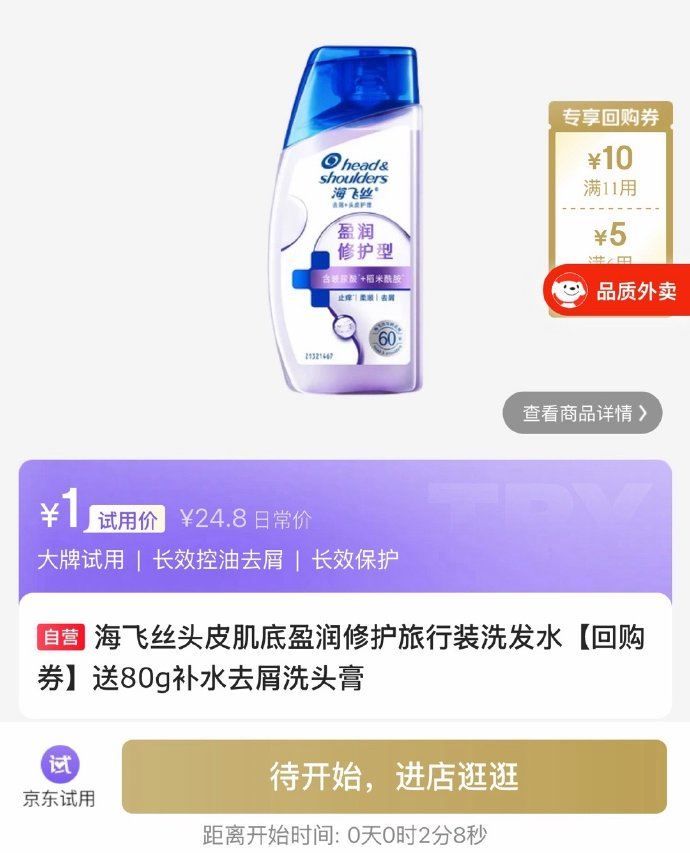Open the 品质外卖 floating badge

click(616, 291)
